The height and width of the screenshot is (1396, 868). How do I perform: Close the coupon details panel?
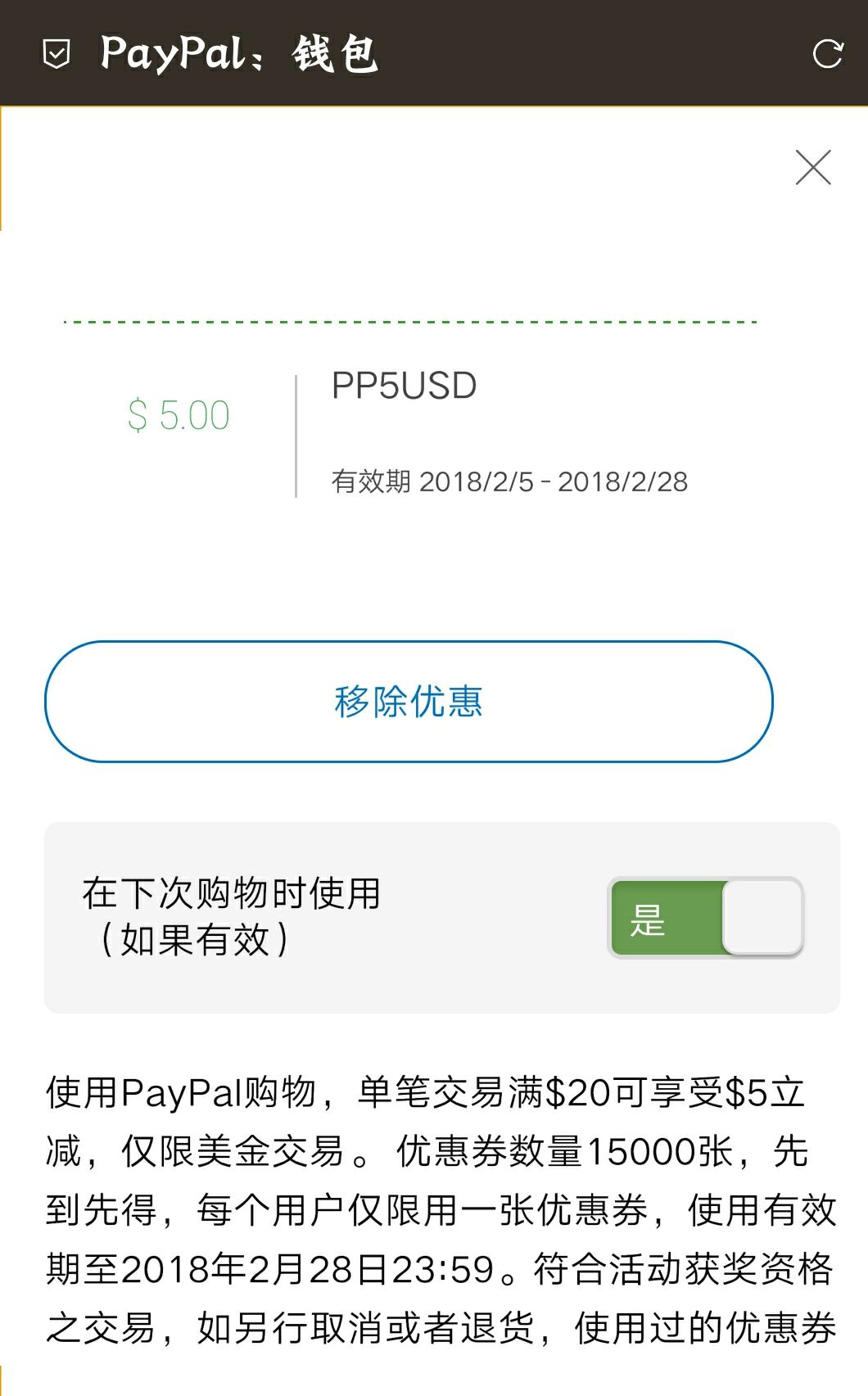click(813, 168)
